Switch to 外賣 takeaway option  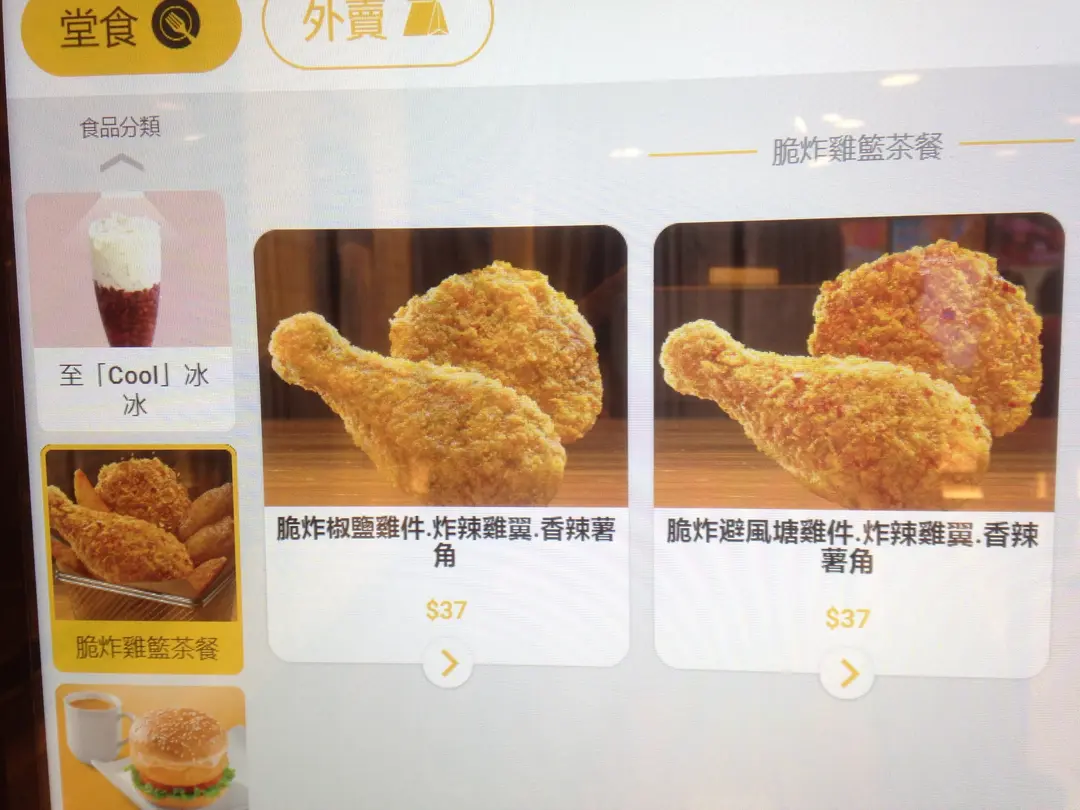377,27
